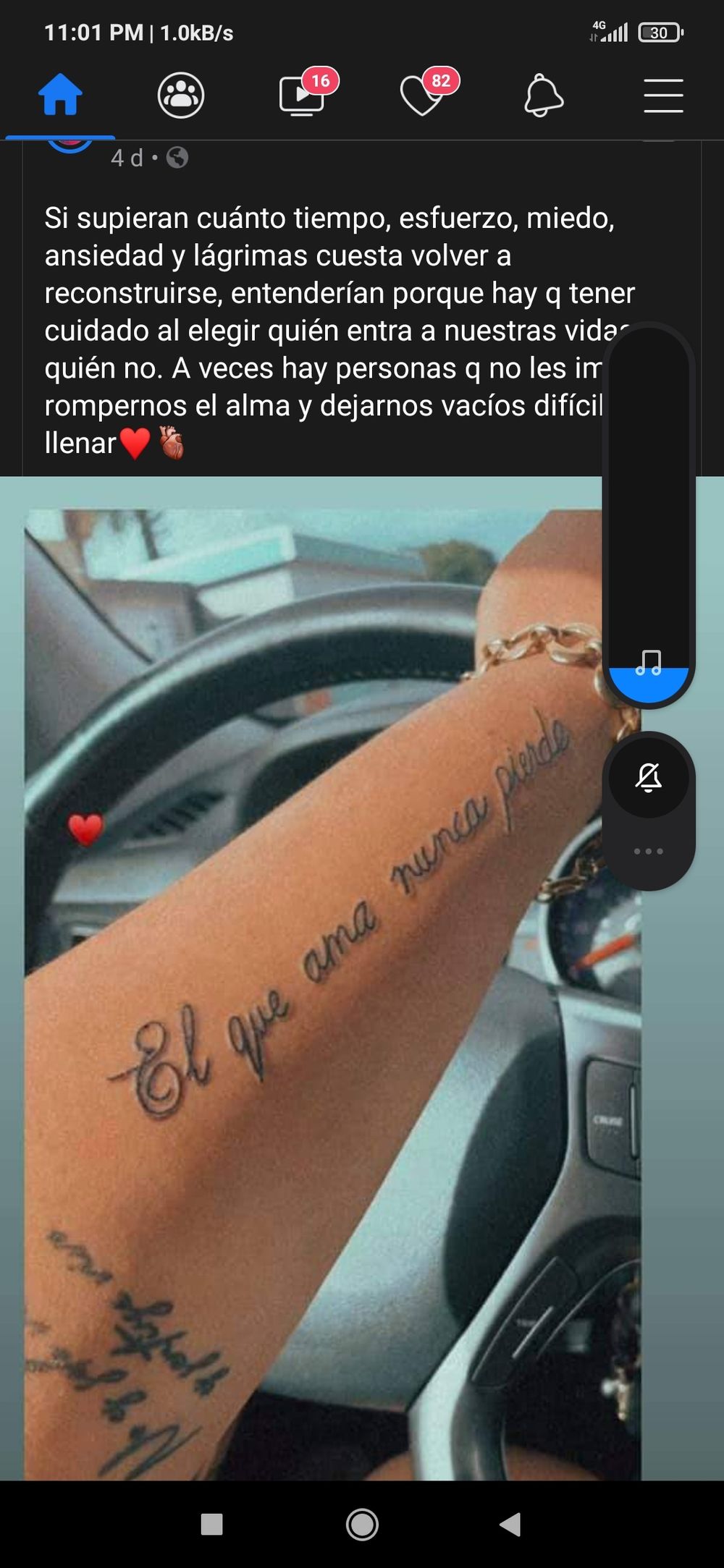Image resolution: width=724 pixels, height=1568 pixels.
Task: Open the hamburger menu tab
Action: [x=663, y=96]
